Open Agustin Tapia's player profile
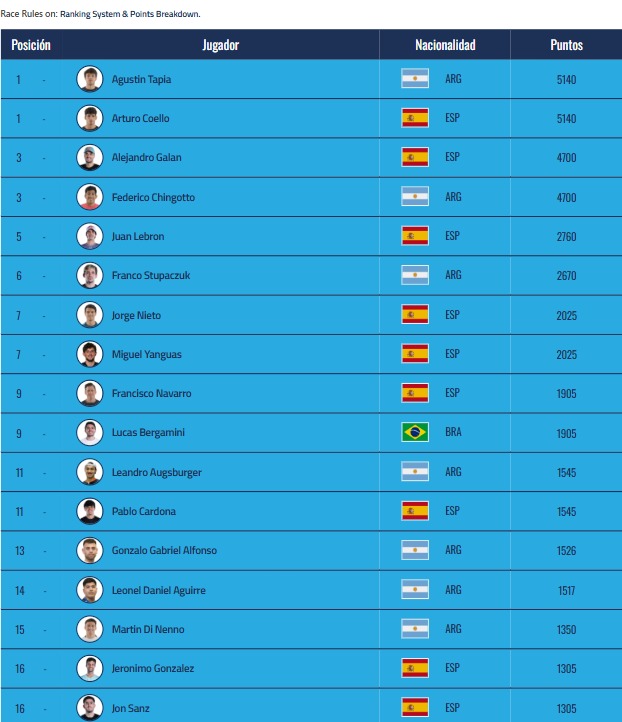 tap(141, 80)
